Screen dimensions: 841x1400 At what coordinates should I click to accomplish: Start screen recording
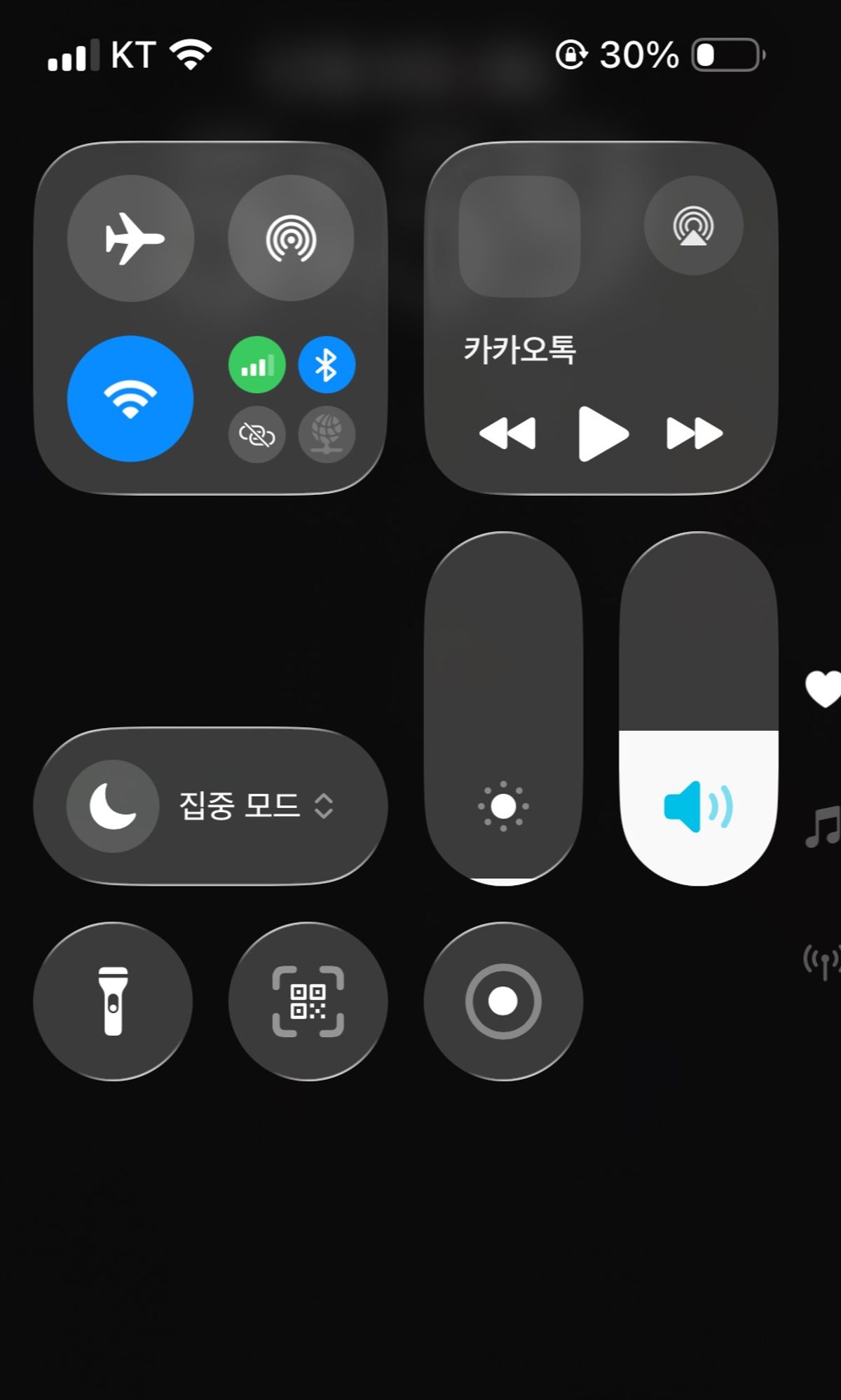tap(503, 1001)
